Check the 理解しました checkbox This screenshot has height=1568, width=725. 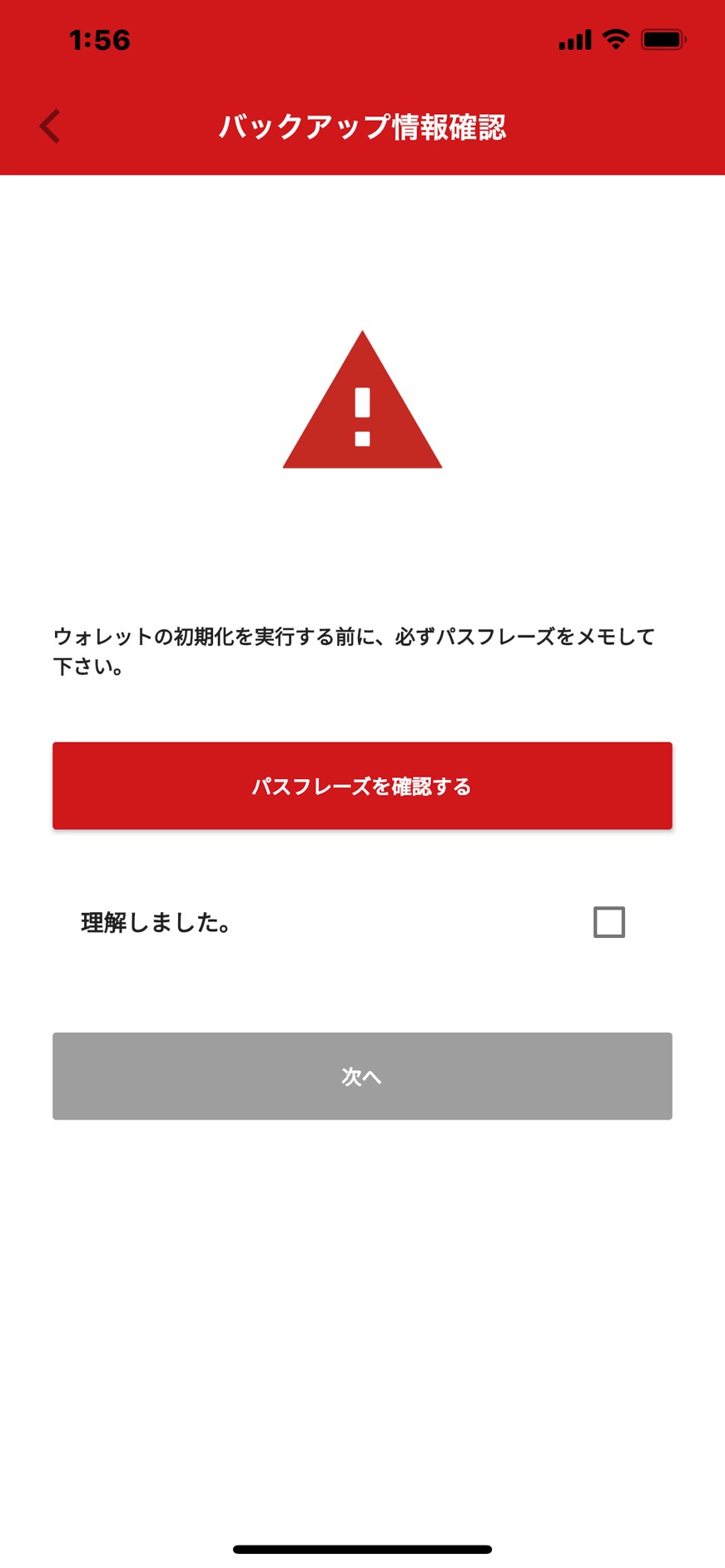608,922
